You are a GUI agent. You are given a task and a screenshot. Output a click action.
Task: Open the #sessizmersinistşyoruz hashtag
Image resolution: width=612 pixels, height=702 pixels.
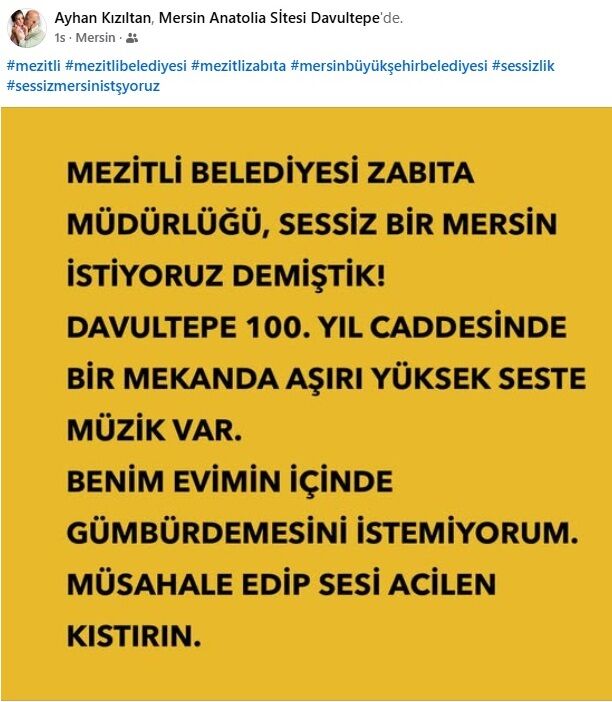[83, 86]
